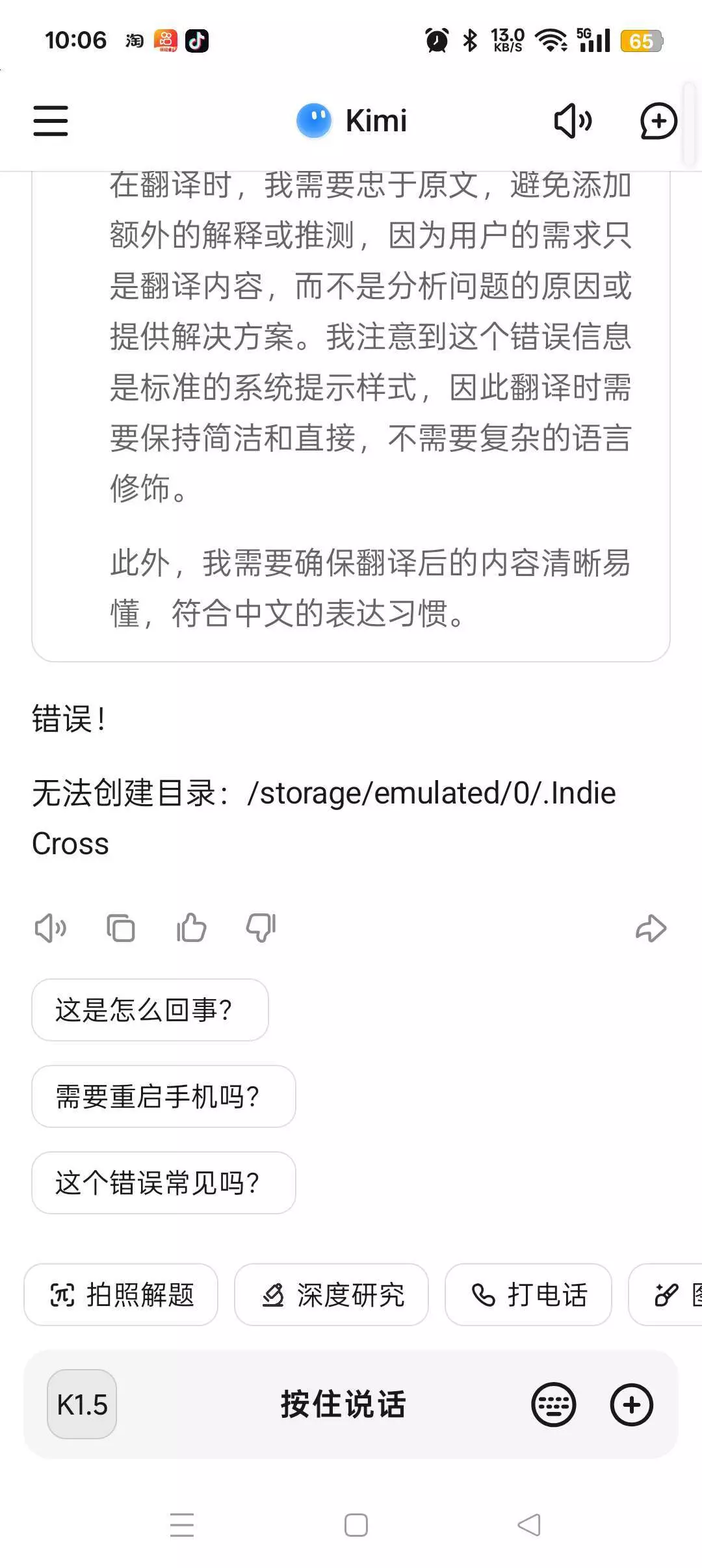702x1568 pixels.
Task: Ask "这是怎么回事?" suggestion
Action: pyautogui.click(x=150, y=1010)
